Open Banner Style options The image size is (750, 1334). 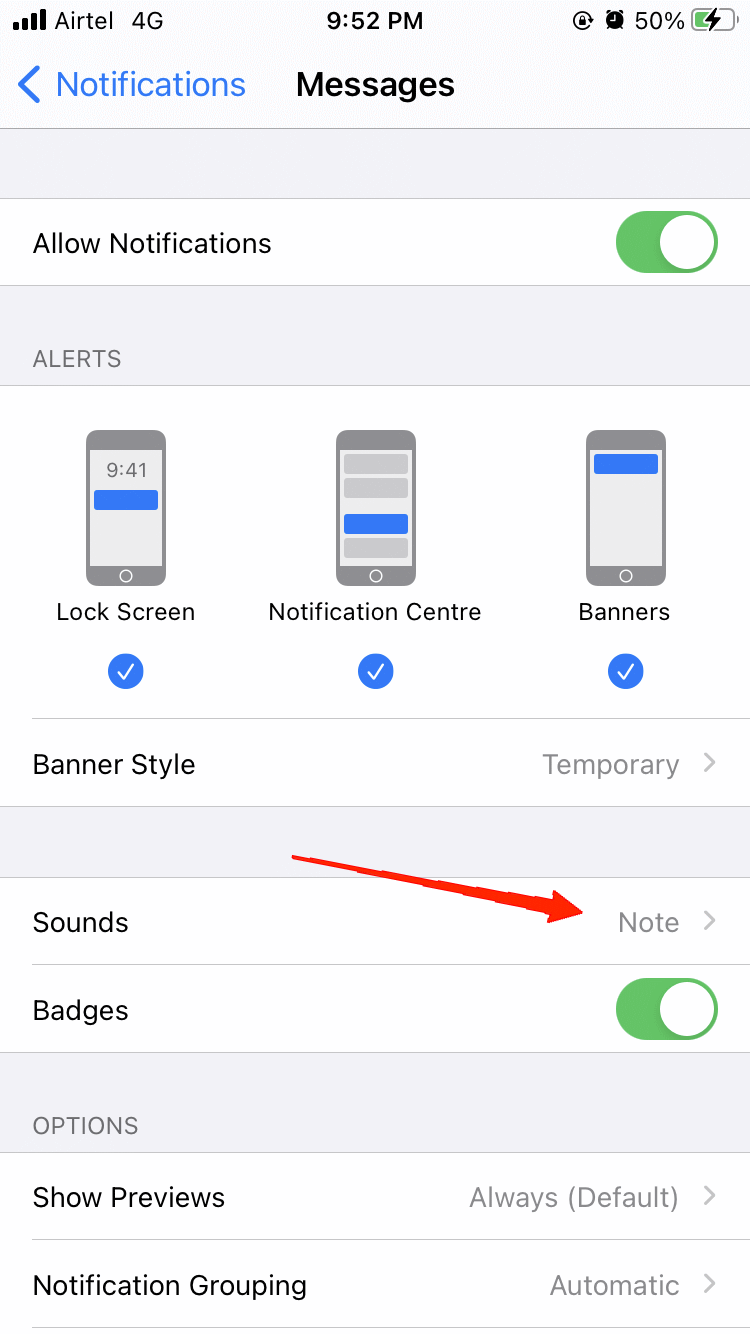(x=375, y=764)
